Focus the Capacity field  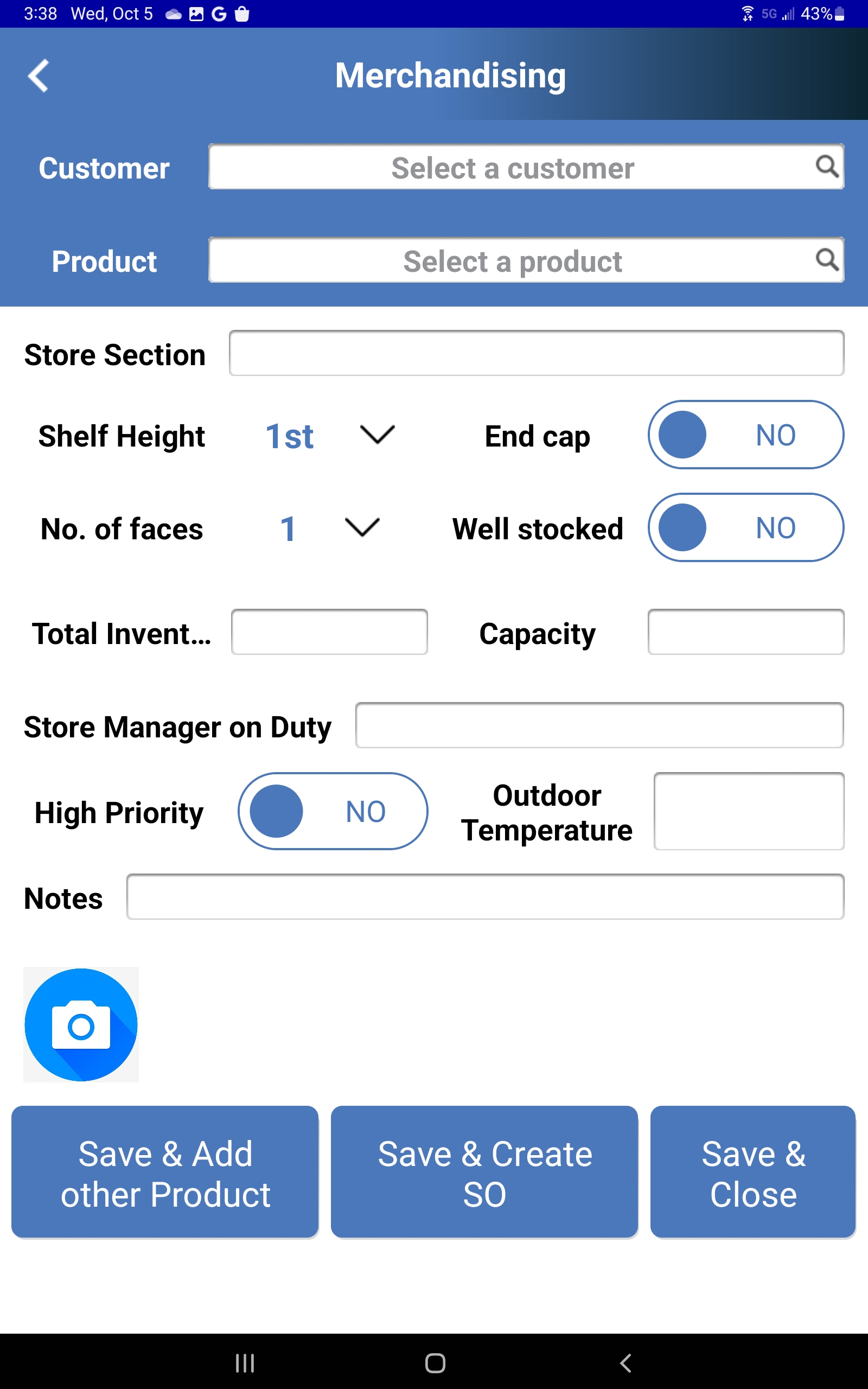coord(745,632)
